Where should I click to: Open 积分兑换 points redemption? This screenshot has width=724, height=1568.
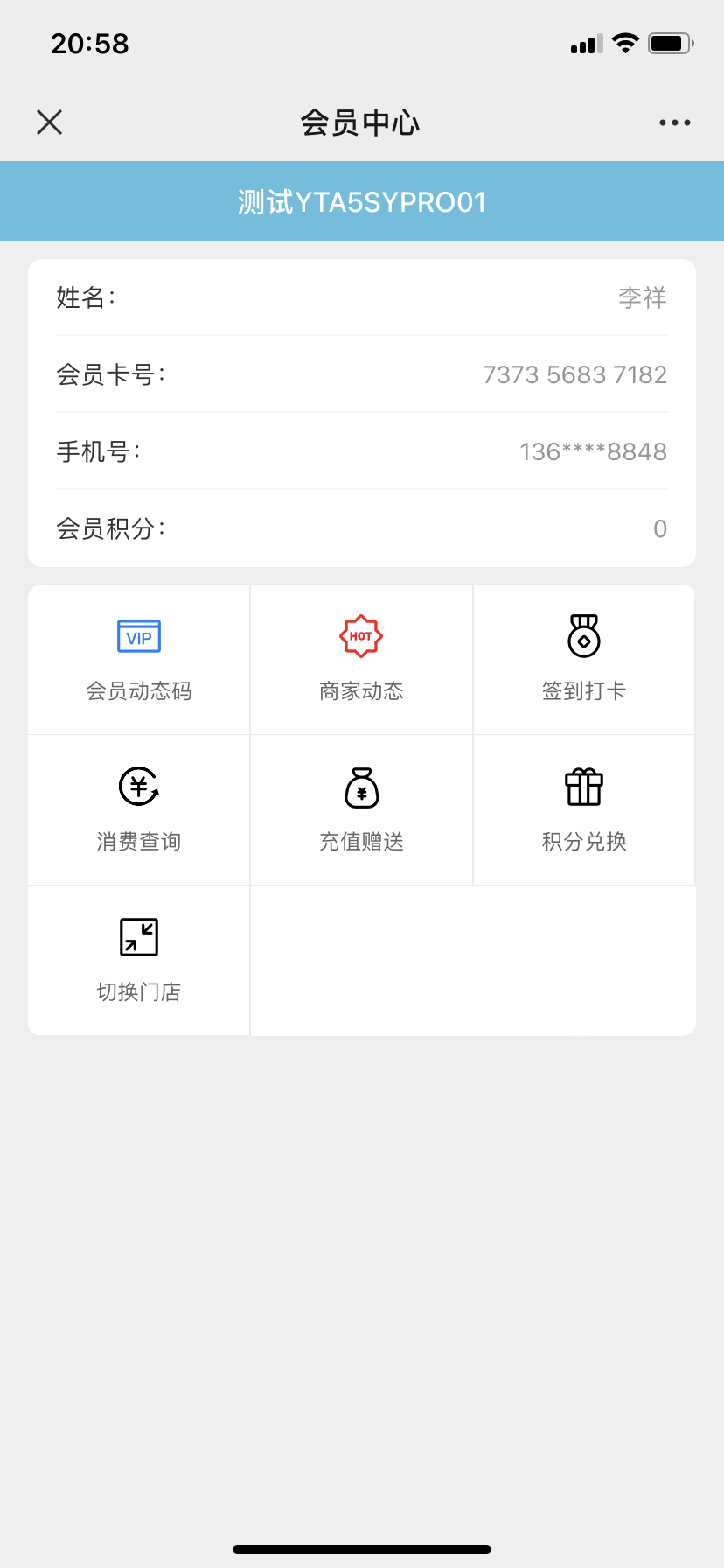pyautogui.click(x=584, y=810)
